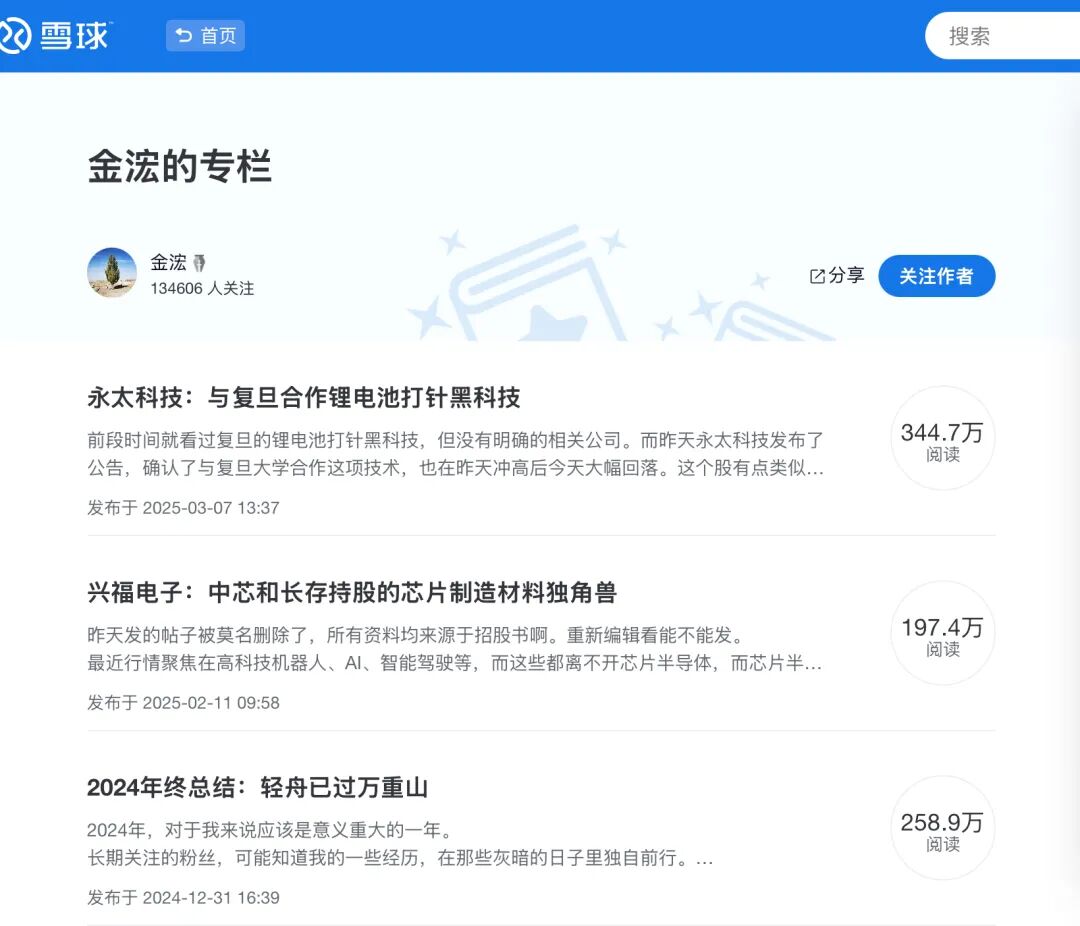
Task: Follow the author with 关注作者
Action: tap(936, 276)
